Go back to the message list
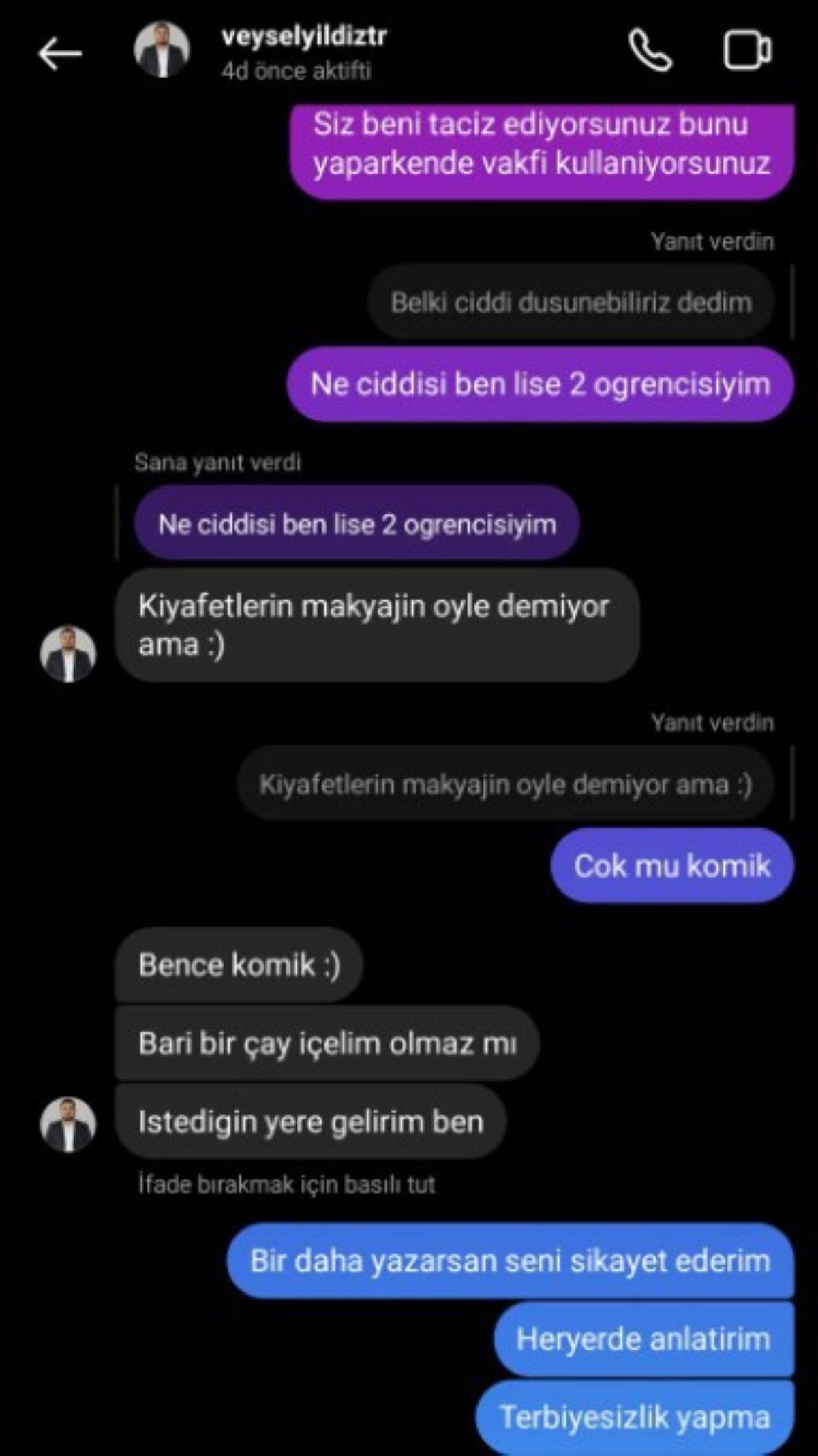The image size is (818, 1456). [x=60, y=54]
